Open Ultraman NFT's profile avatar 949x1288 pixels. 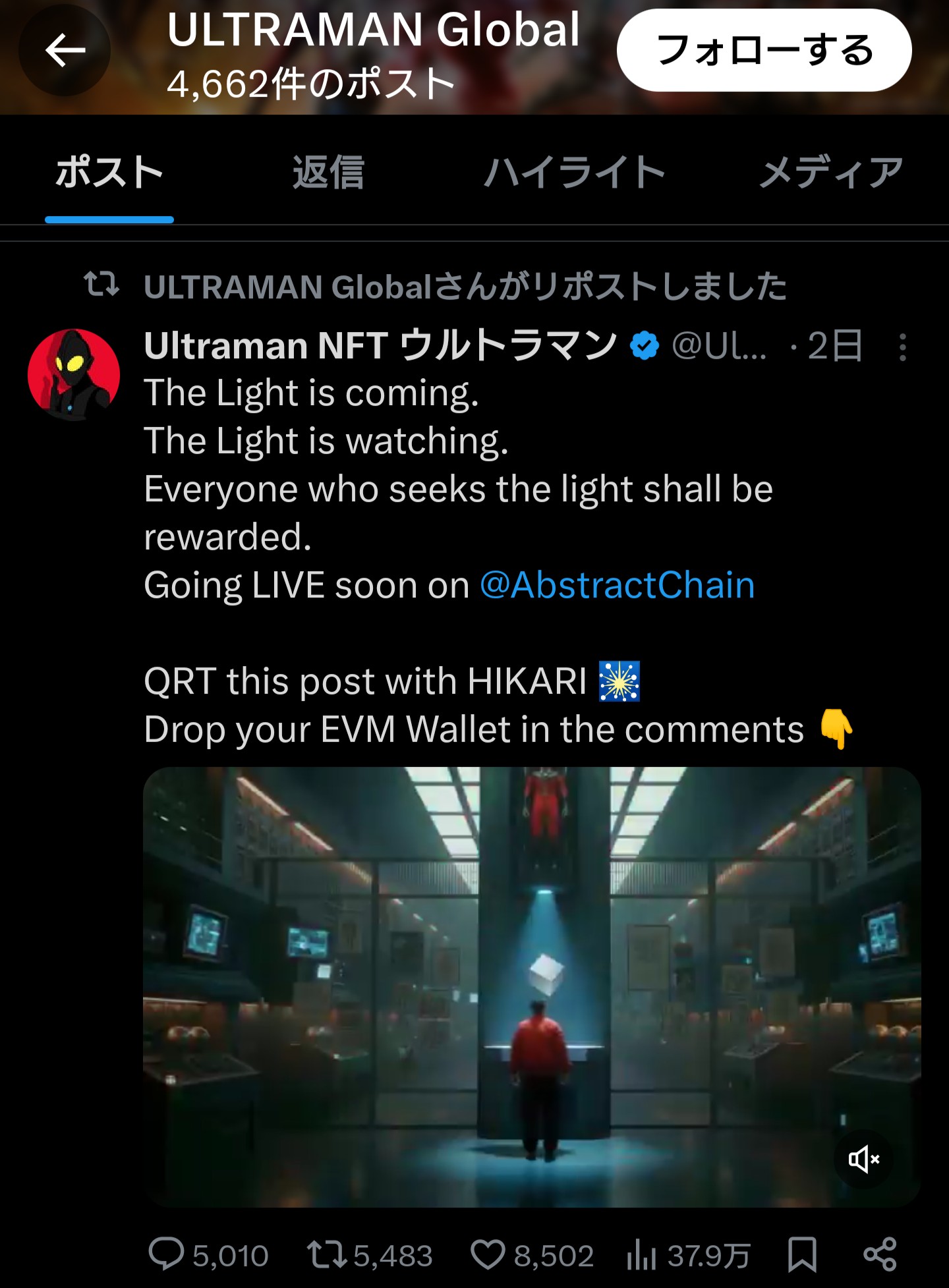click(x=74, y=374)
